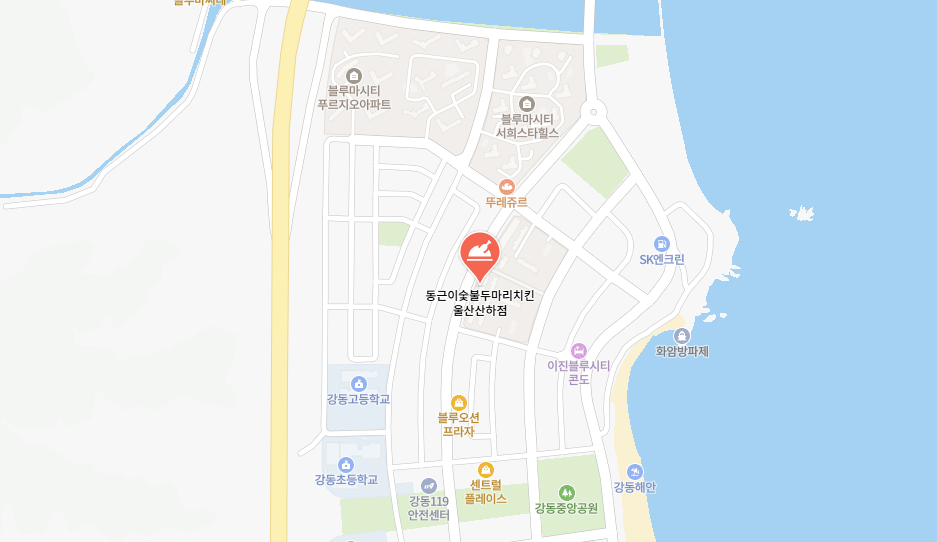Viewport: 937px width, 542px height.
Task: Tap the 블루마시티 서희스타힐스 marker
Action: coord(527,104)
